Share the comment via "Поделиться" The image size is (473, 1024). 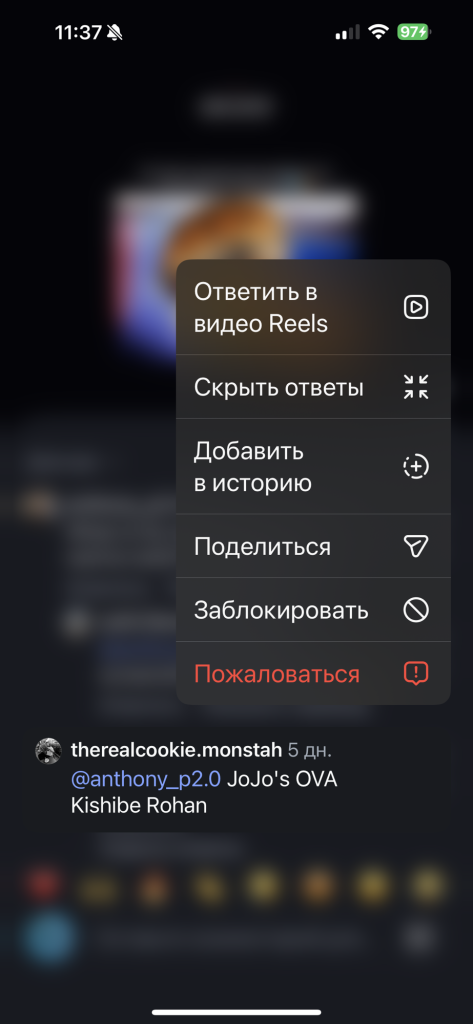tap(313, 546)
